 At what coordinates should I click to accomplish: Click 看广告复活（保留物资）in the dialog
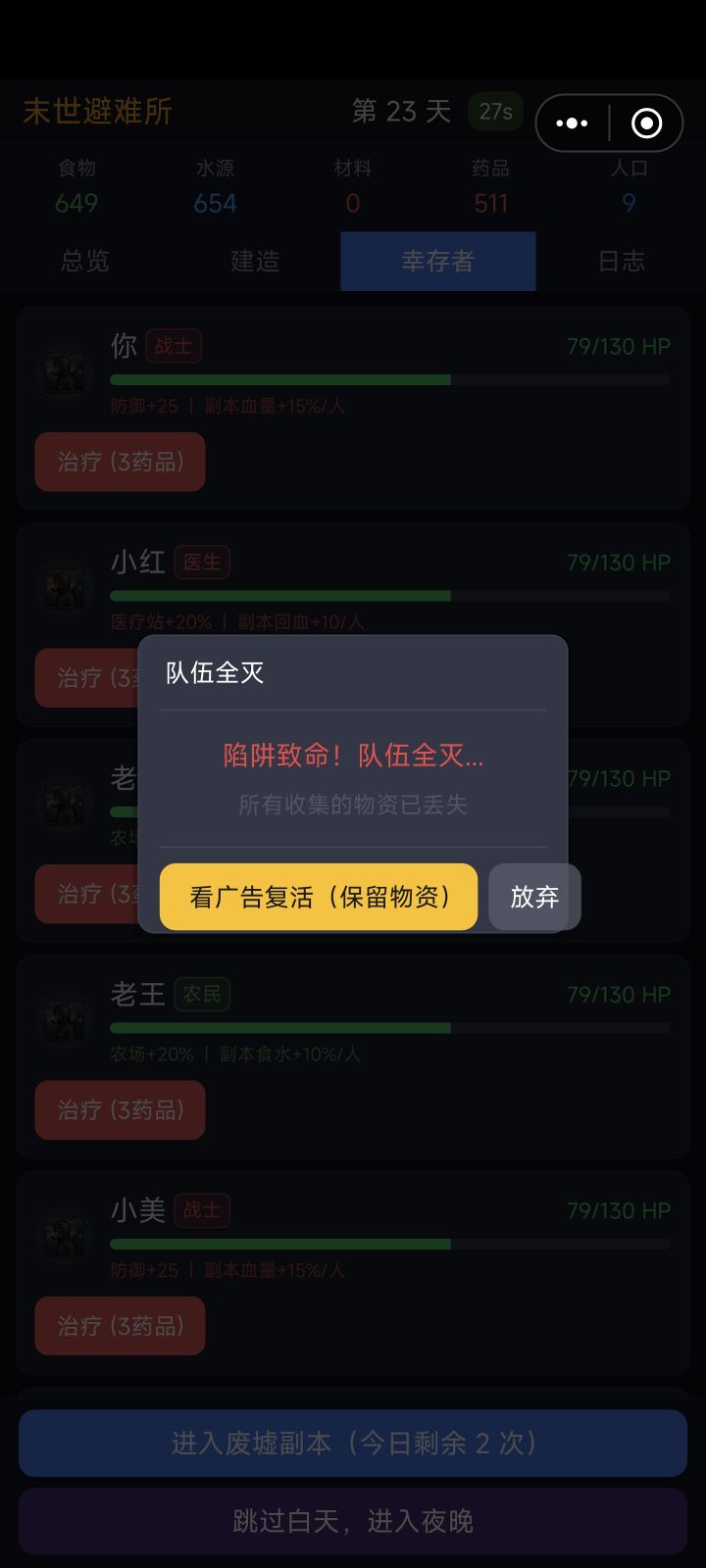point(319,896)
